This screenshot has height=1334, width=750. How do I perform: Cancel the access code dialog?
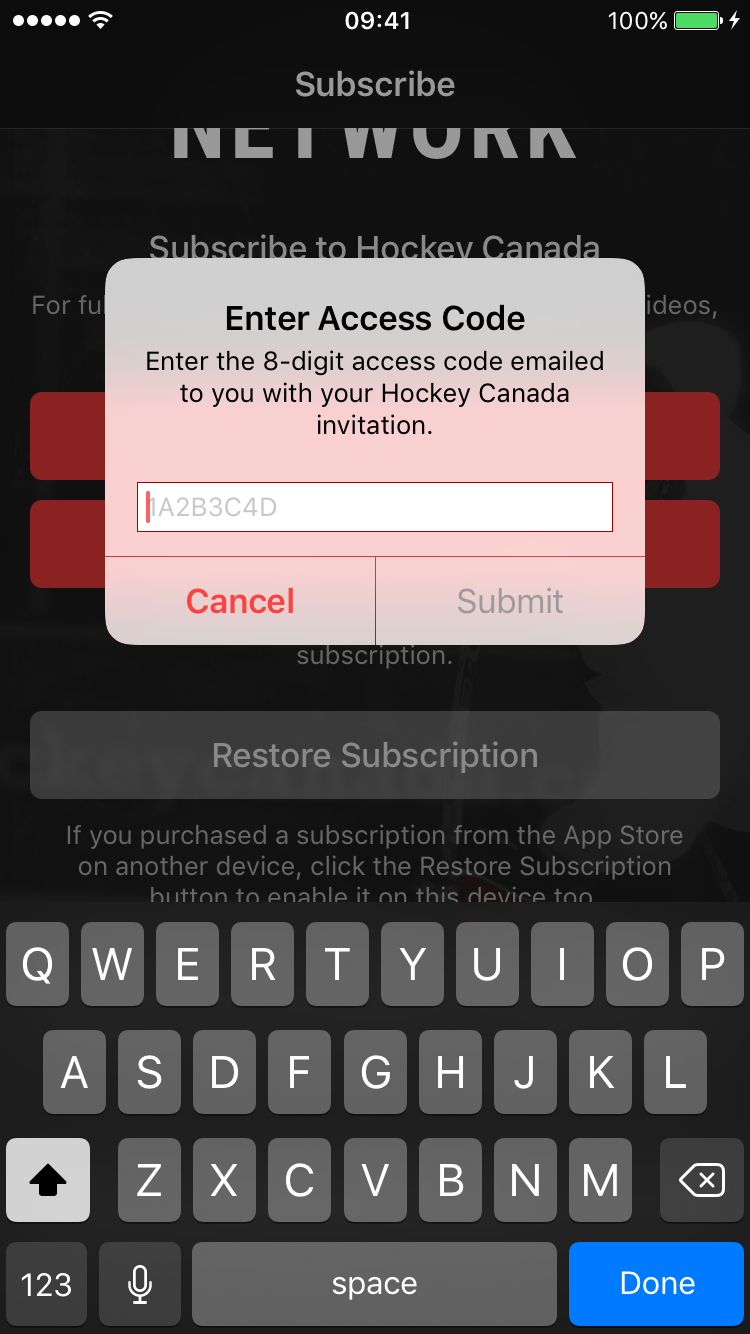tap(240, 601)
